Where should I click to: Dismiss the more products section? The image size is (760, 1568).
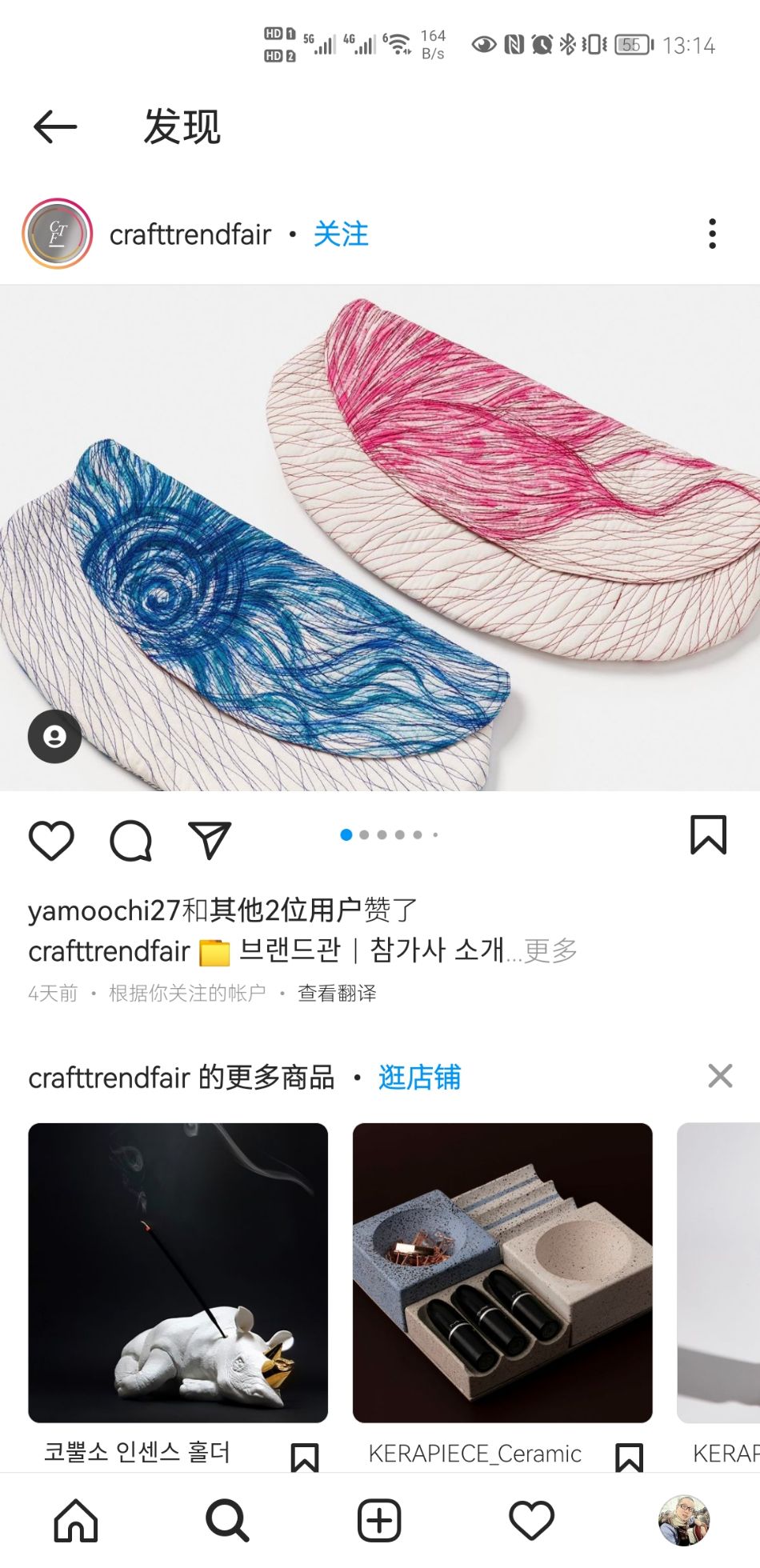(720, 1076)
